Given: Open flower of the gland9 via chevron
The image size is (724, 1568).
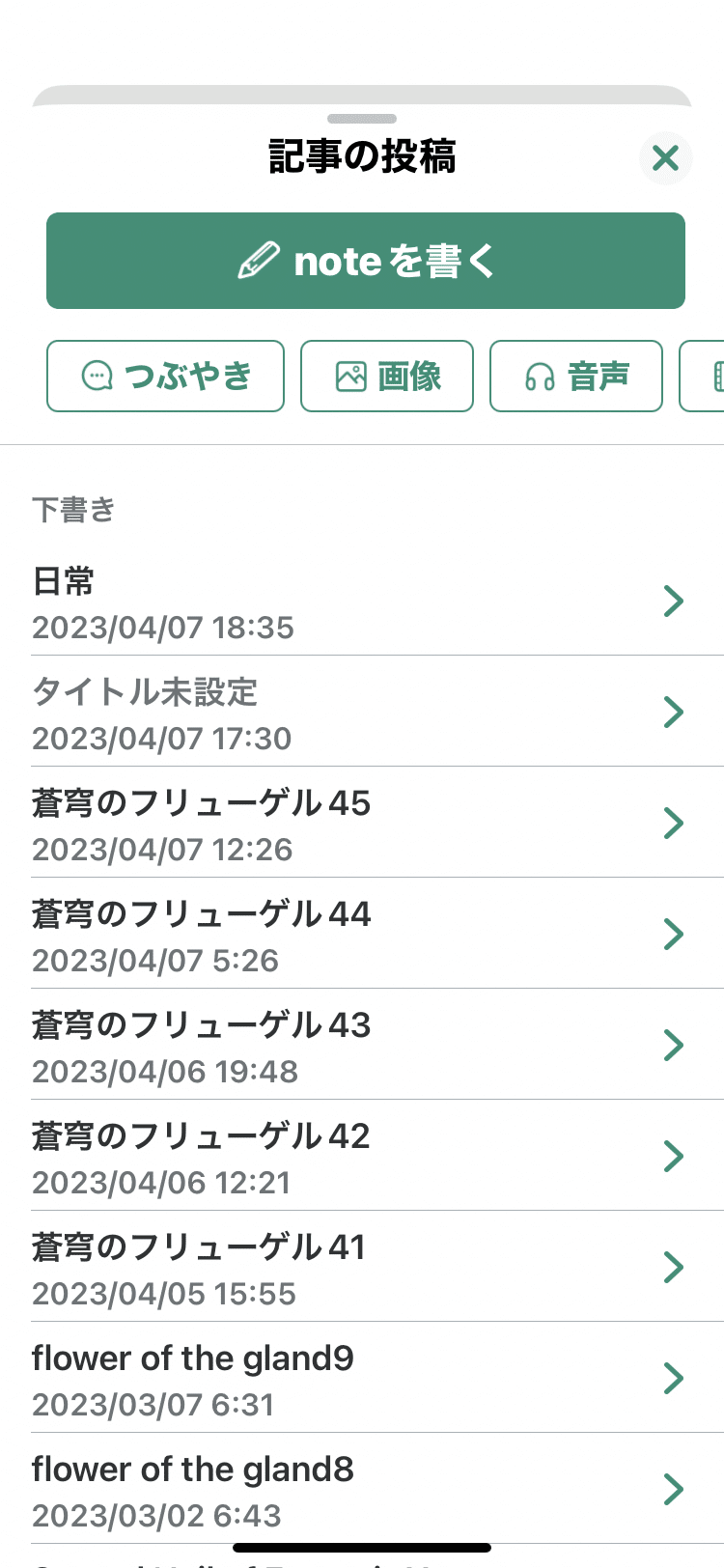Looking at the screenshot, I should pos(674,1378).
